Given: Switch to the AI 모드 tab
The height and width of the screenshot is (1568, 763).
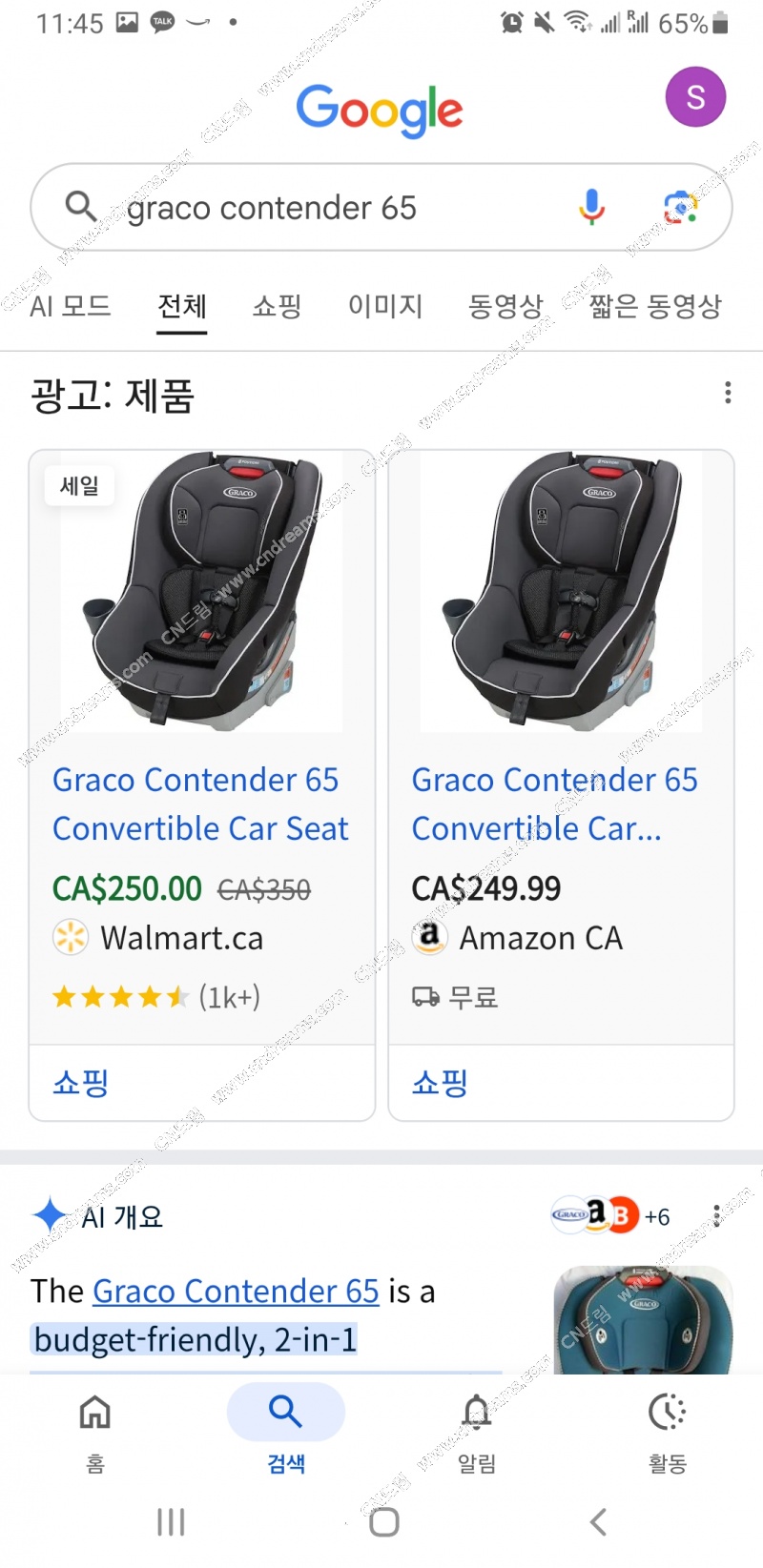Looking at the screenshot, I should (71, 306).
